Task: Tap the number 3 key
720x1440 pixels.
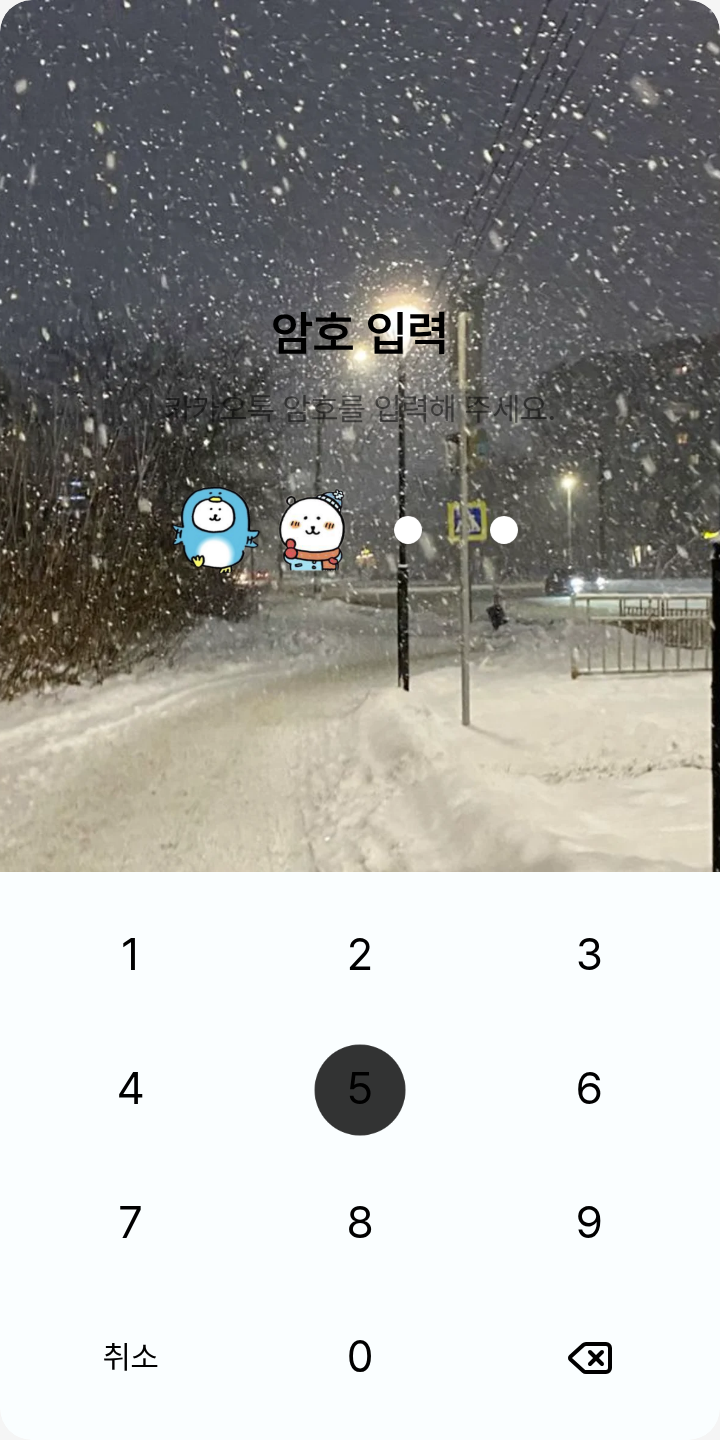Action: [x=589, y=955]
